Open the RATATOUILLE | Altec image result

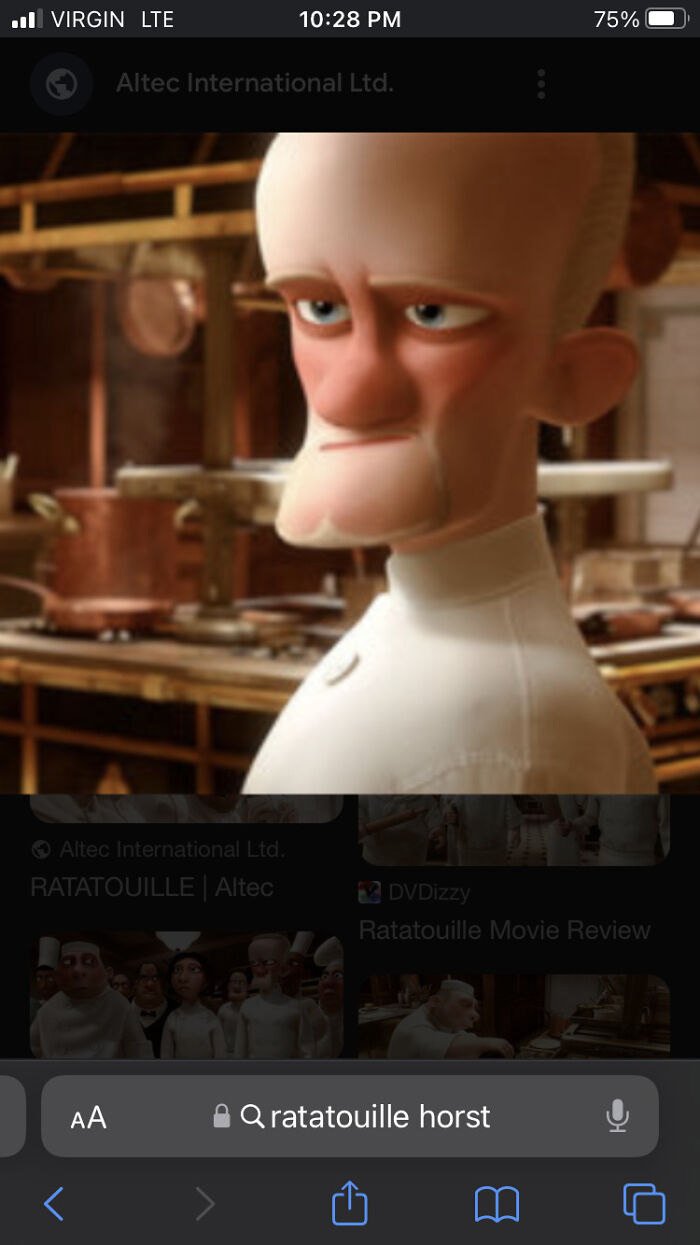pos(152,887)
